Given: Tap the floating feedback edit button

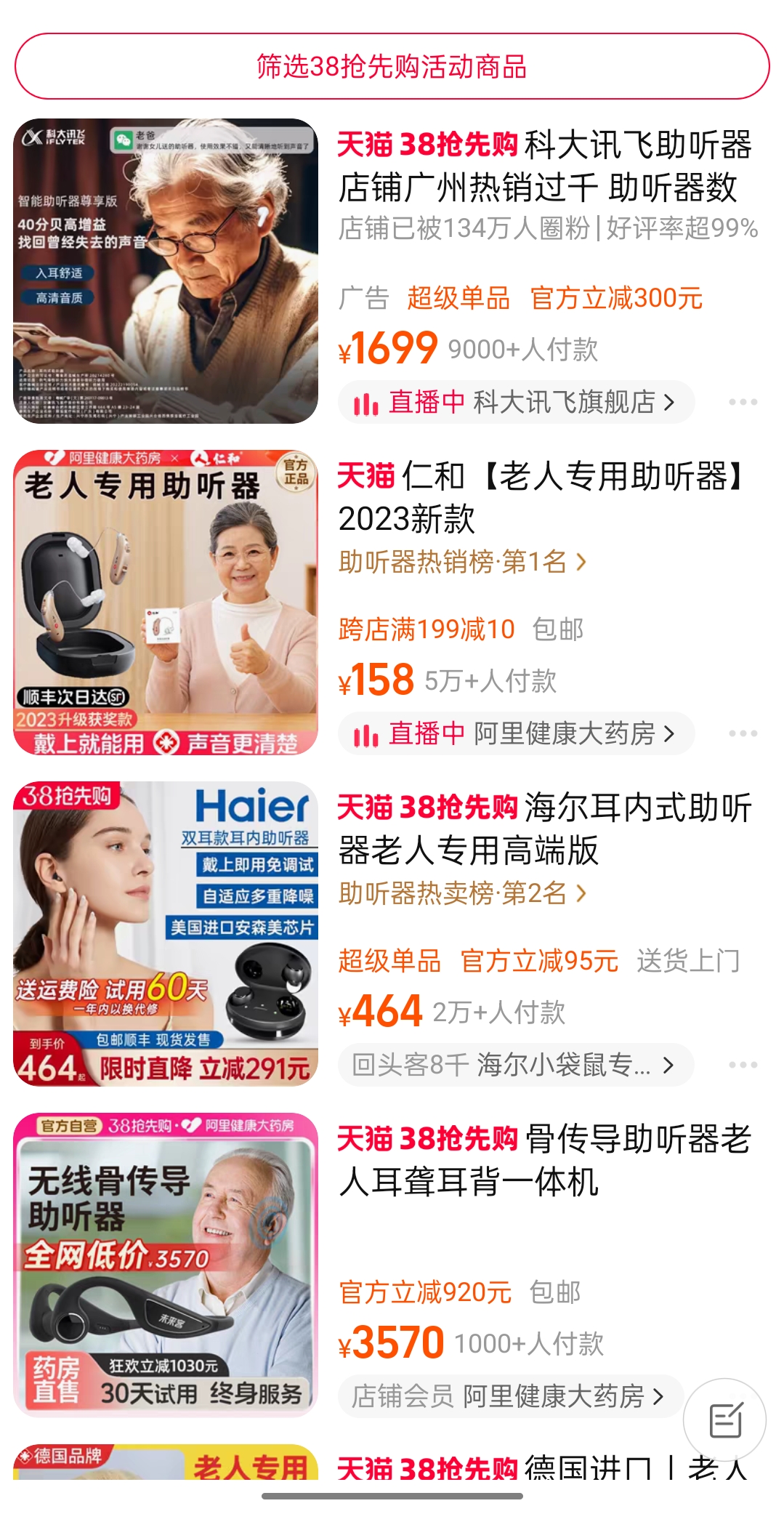Looking at the screenshot, I should pos(724,1420).
